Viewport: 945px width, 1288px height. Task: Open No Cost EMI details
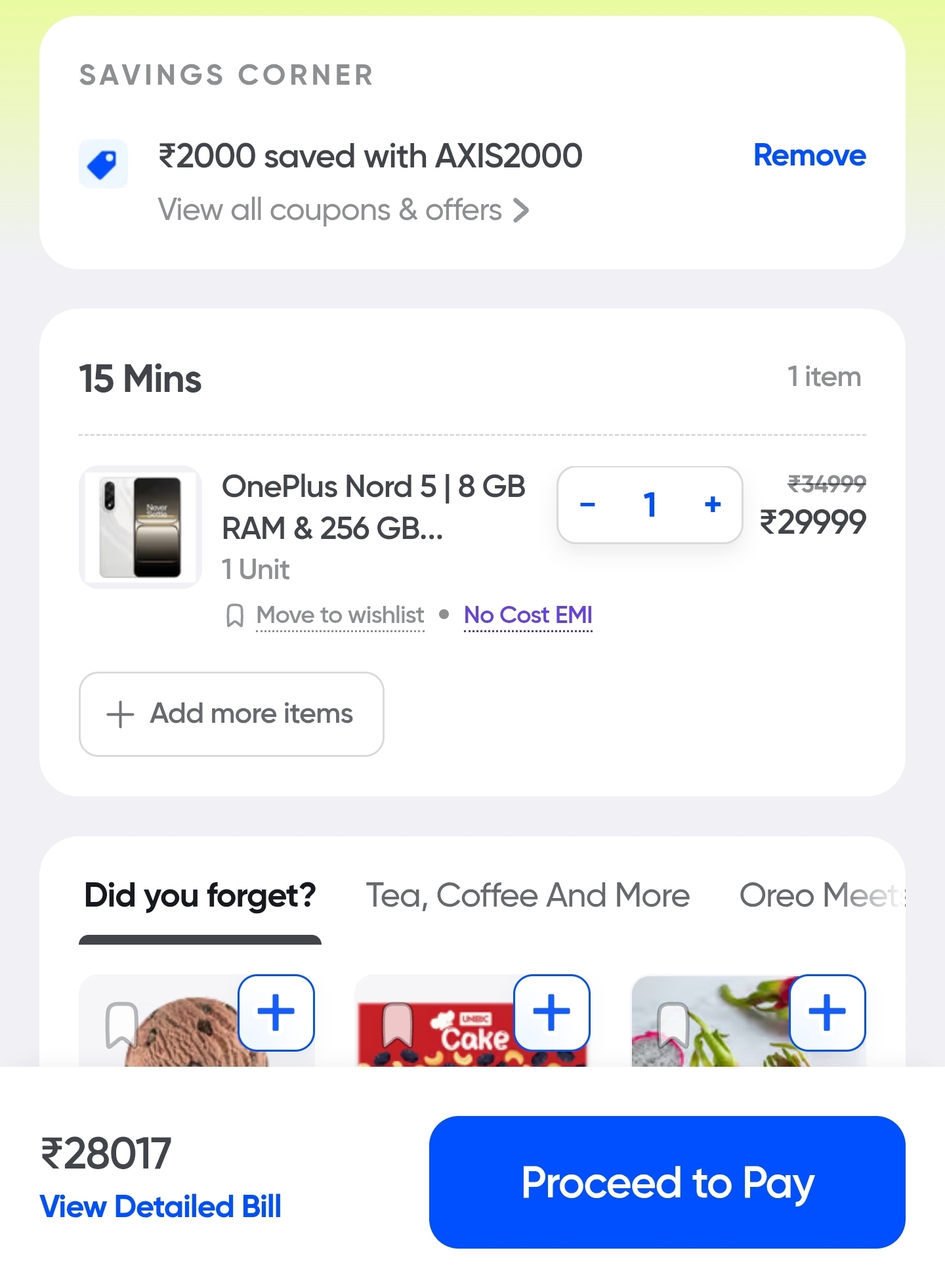pyautogui.click(x=528, y=615)
